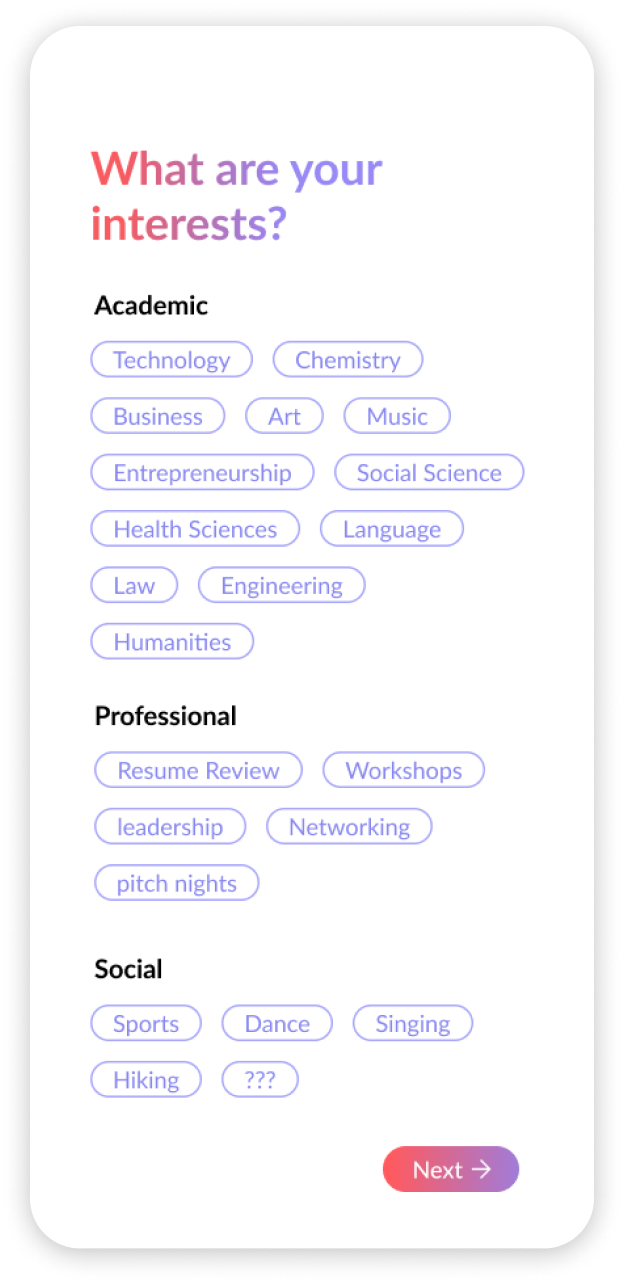Viewport: 624px width, 1283px height.
Task: Choose Law as an interest
Action: pyautogui.click(x=134, y=585)
